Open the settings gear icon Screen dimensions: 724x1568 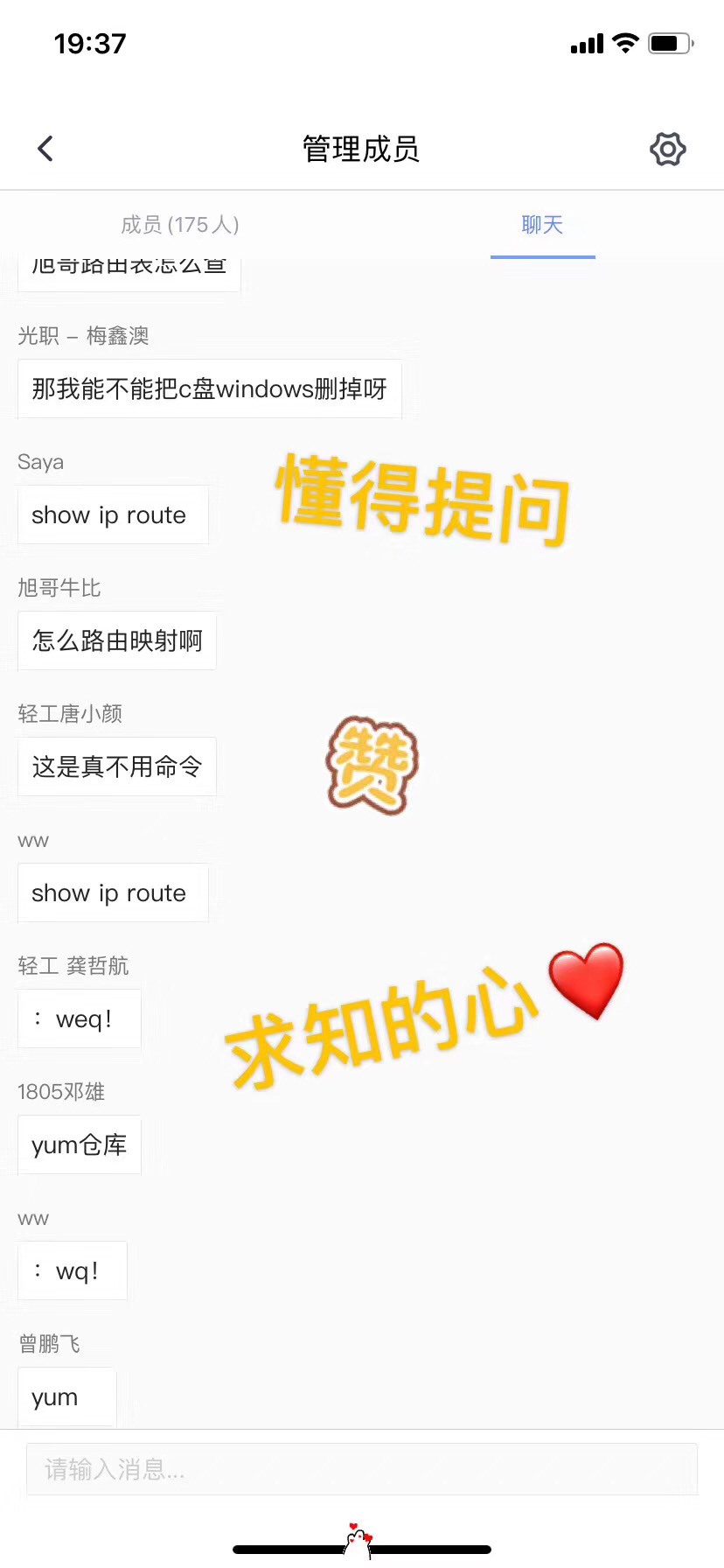tap(667, 149)
